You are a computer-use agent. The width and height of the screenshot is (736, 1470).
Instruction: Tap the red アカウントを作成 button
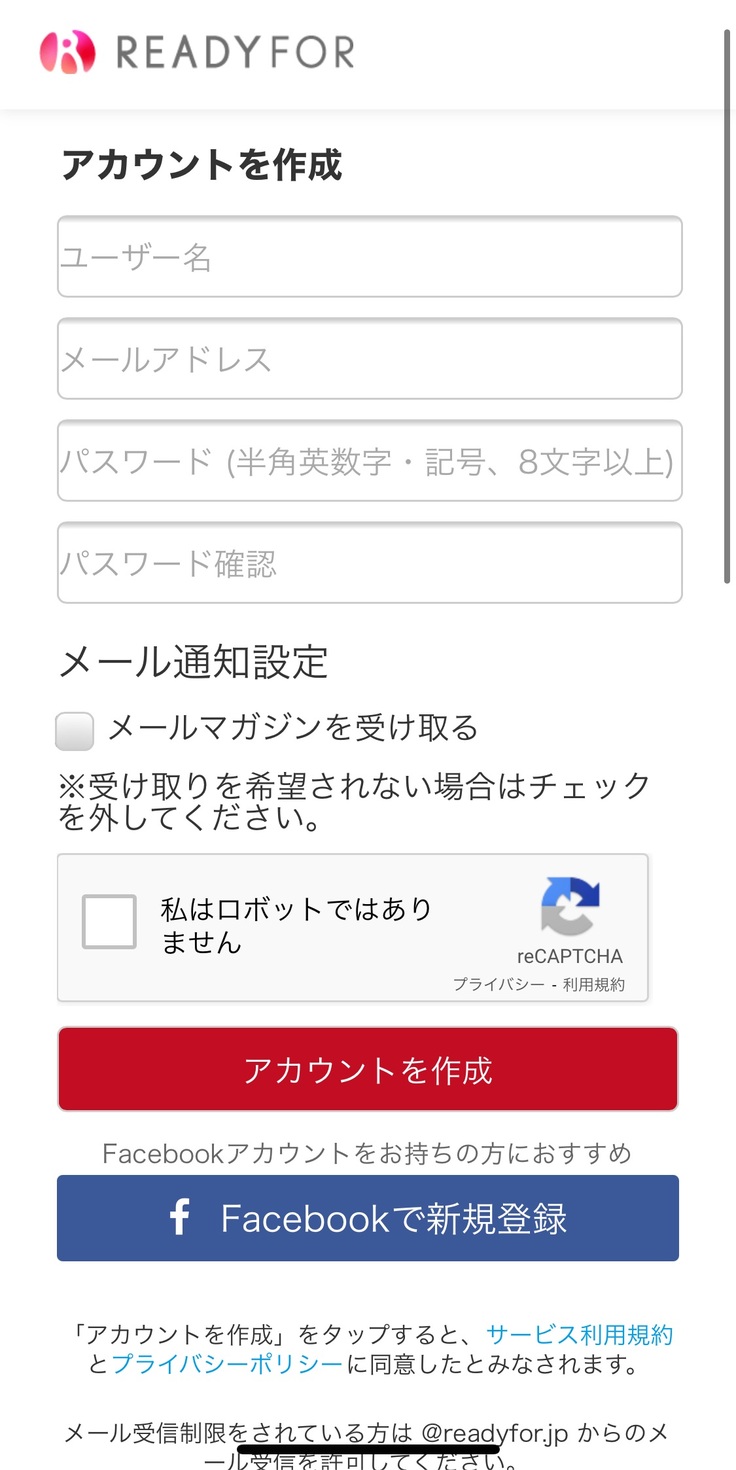click(x=368, y=1070)
